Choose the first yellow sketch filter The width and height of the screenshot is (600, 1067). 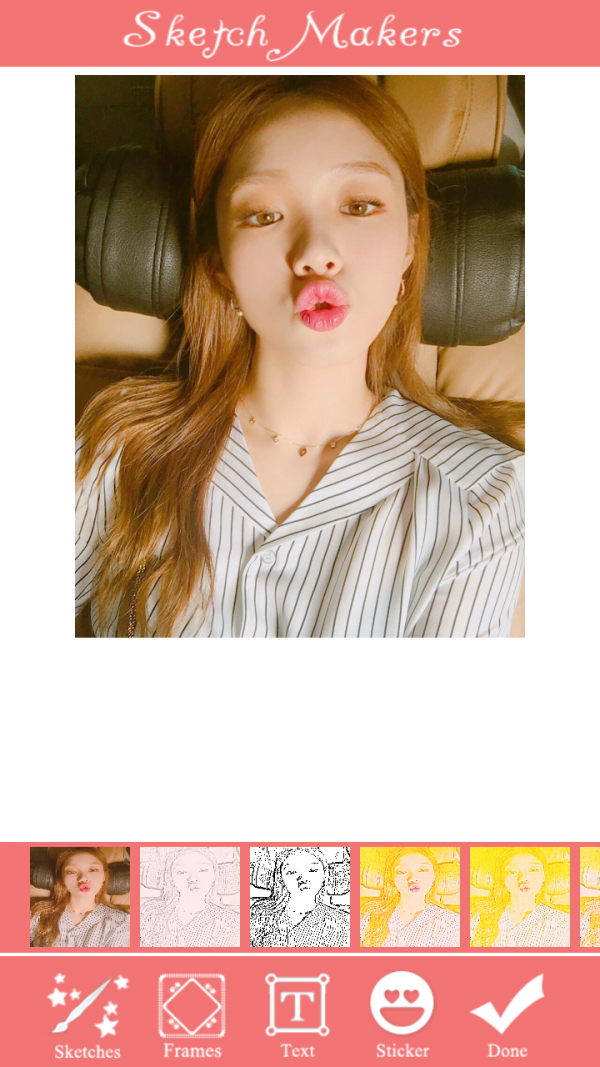tap(410, 897)
